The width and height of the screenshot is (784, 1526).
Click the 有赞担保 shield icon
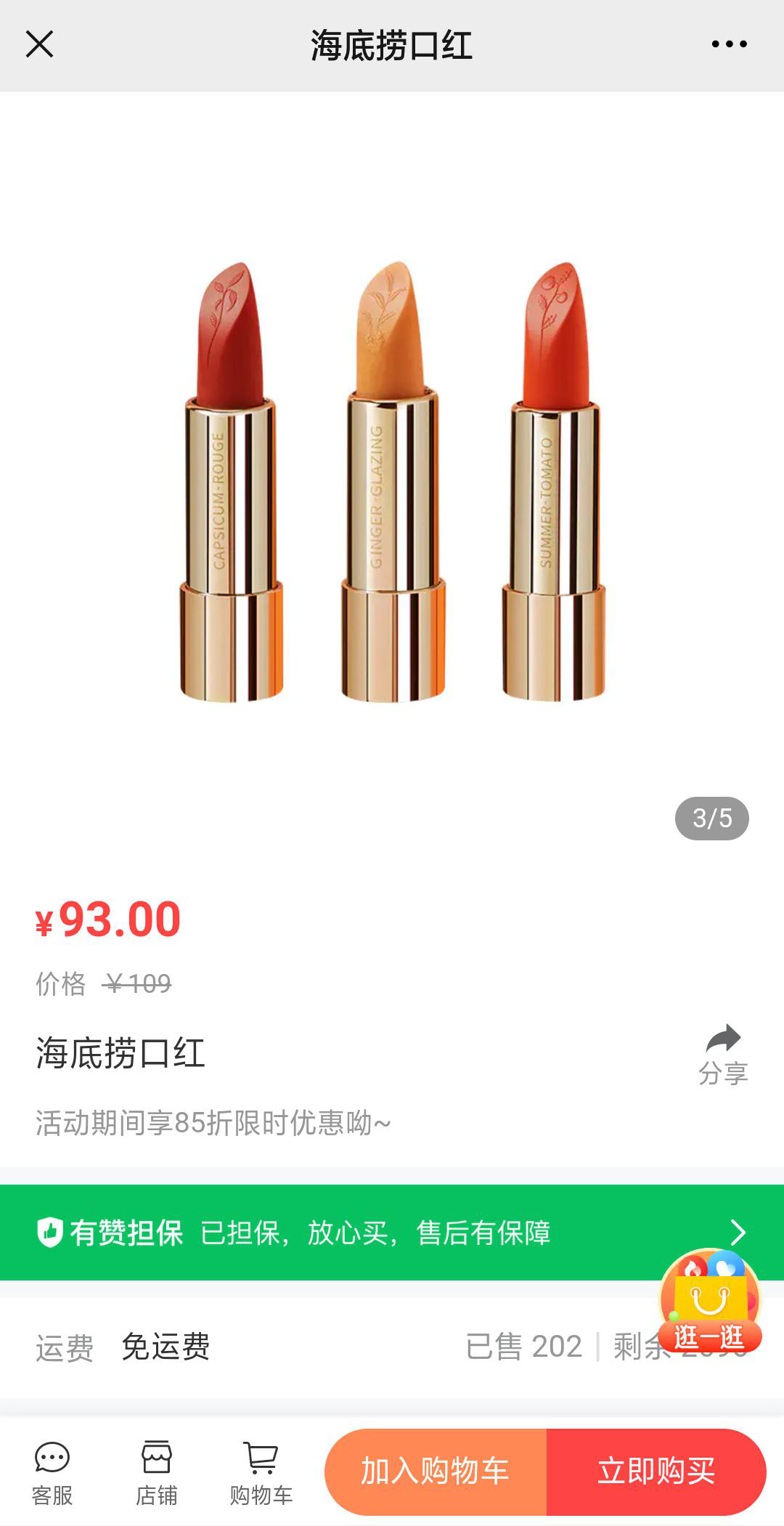pyautogui.click(x=51, y=1232)
